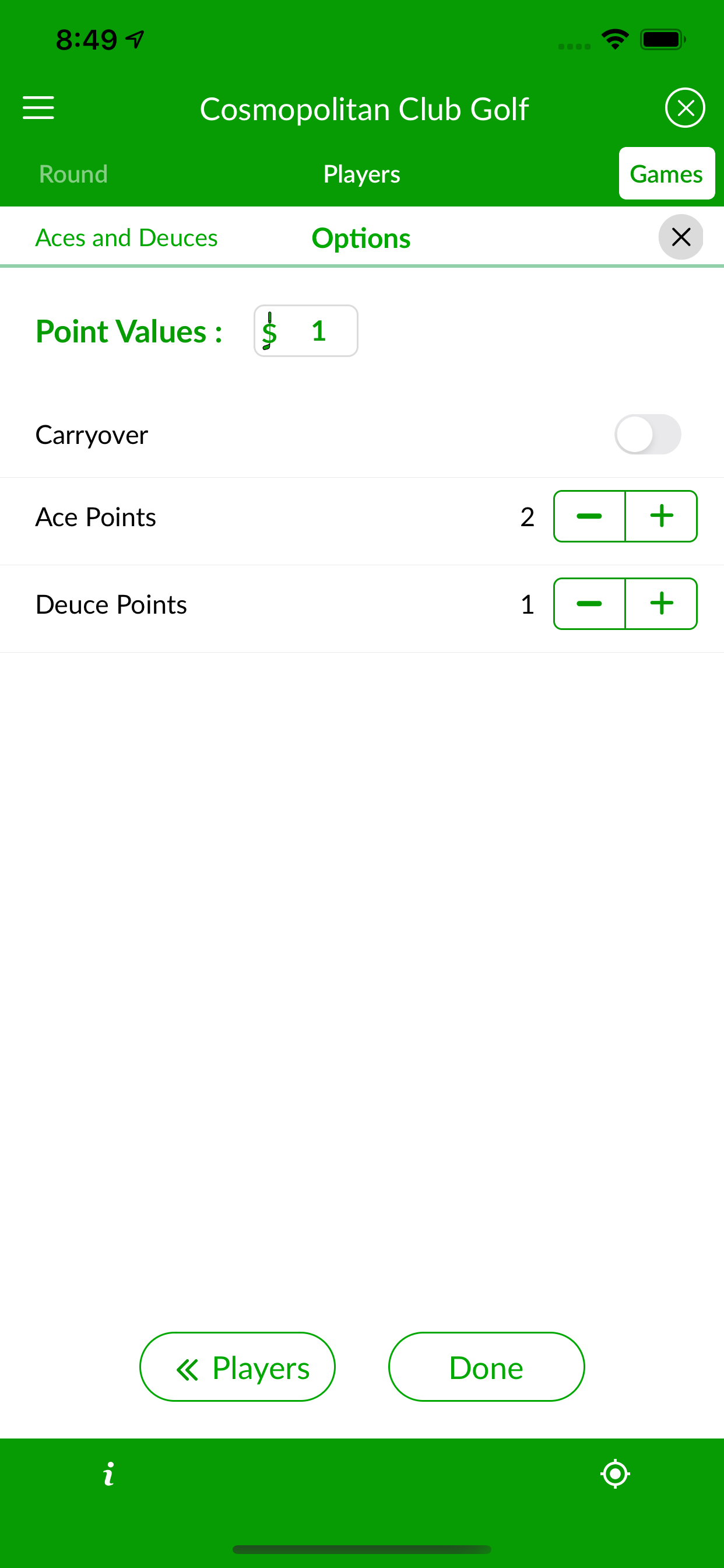Select the Games tab
Screen dimensions: 724x1568
click(x=666, y=174)
